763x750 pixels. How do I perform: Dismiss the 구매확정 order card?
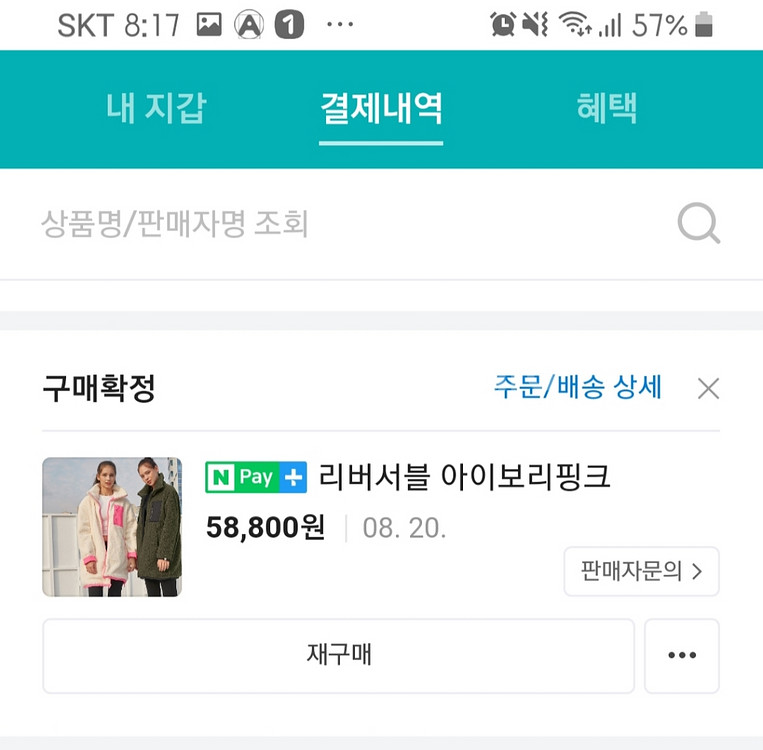(708, 388)
